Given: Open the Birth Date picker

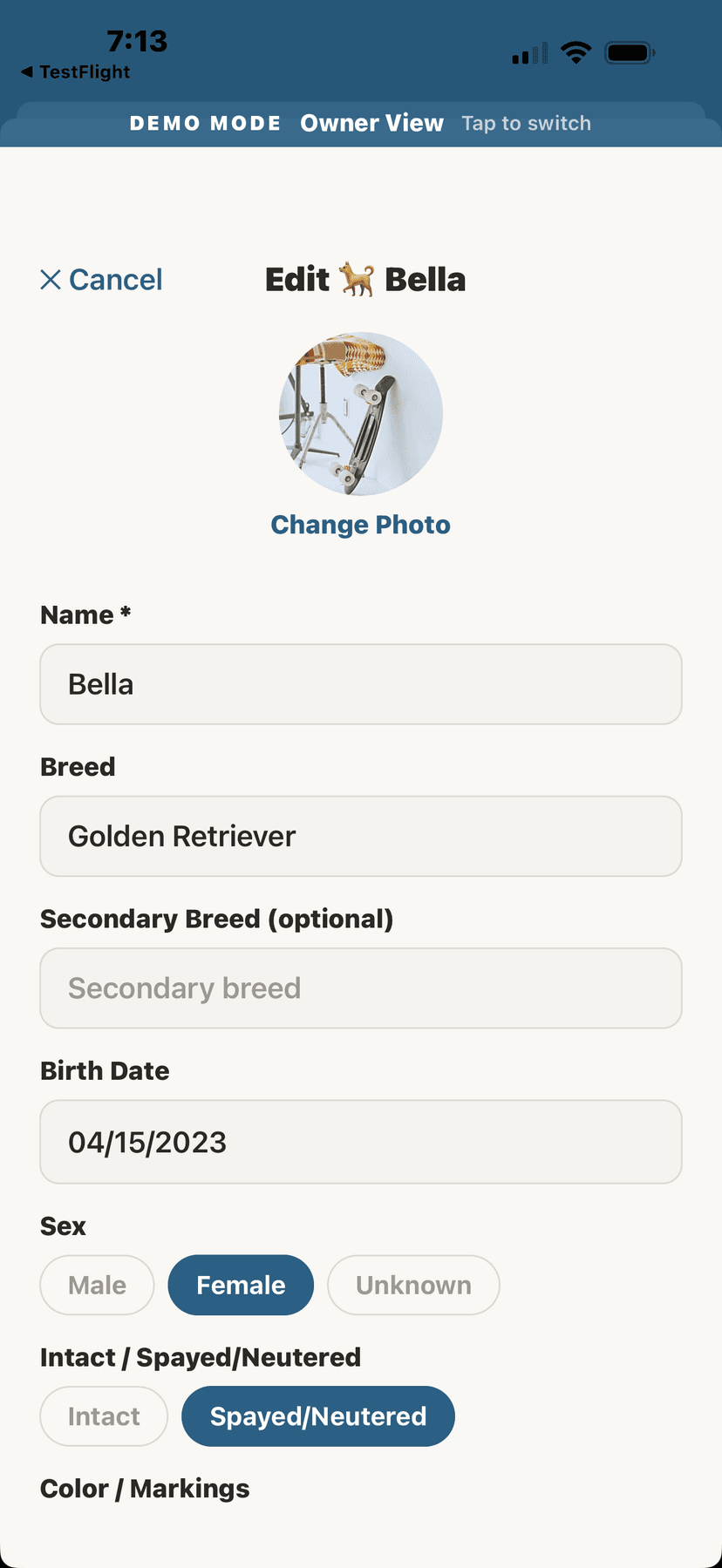Looking at the screenshot, I should click(360, 1142).
